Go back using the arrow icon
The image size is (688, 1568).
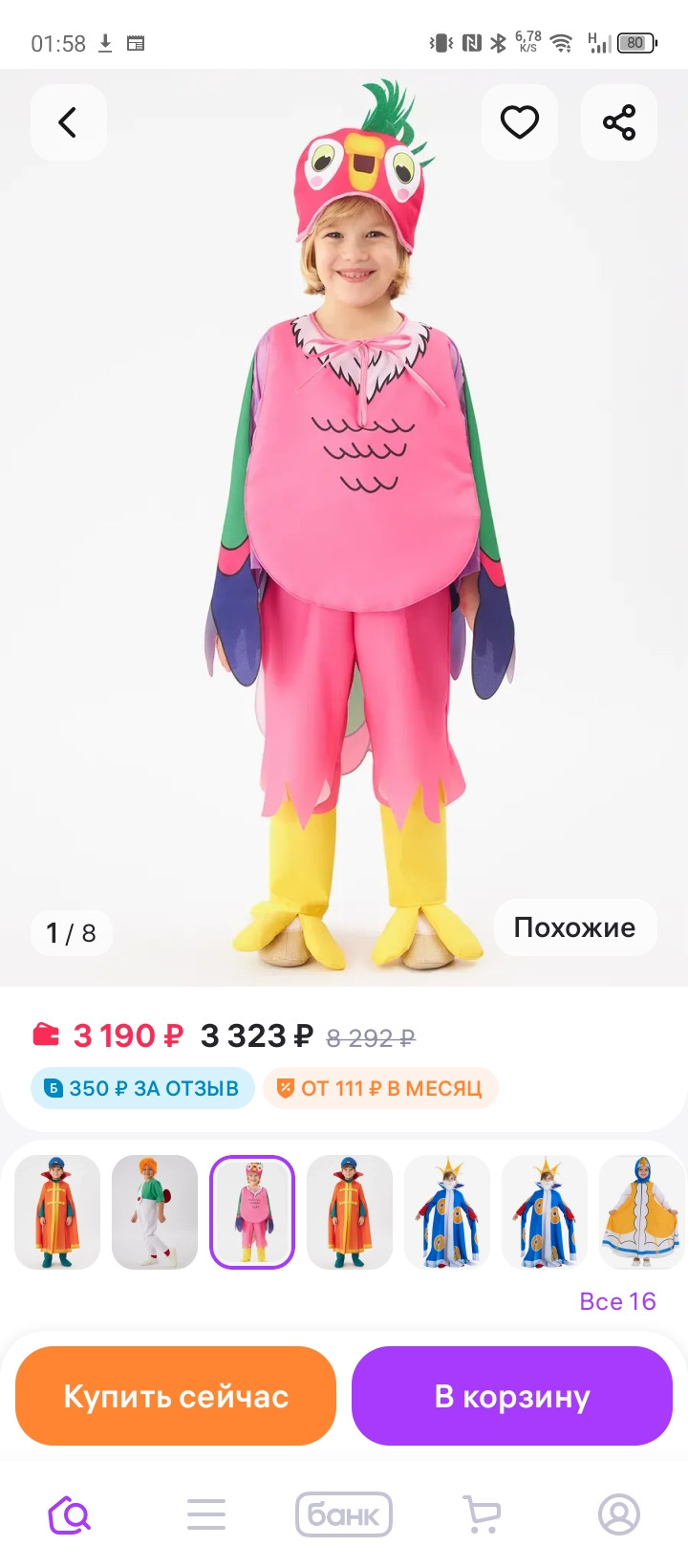[68, 122]
